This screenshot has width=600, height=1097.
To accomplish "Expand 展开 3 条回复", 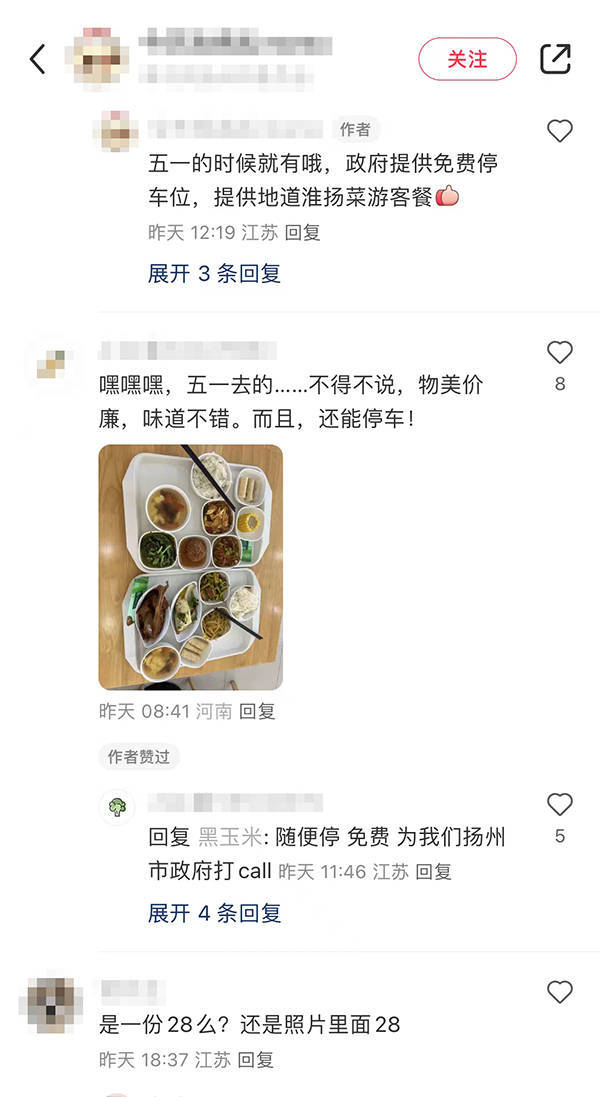I will coord(214,273).
